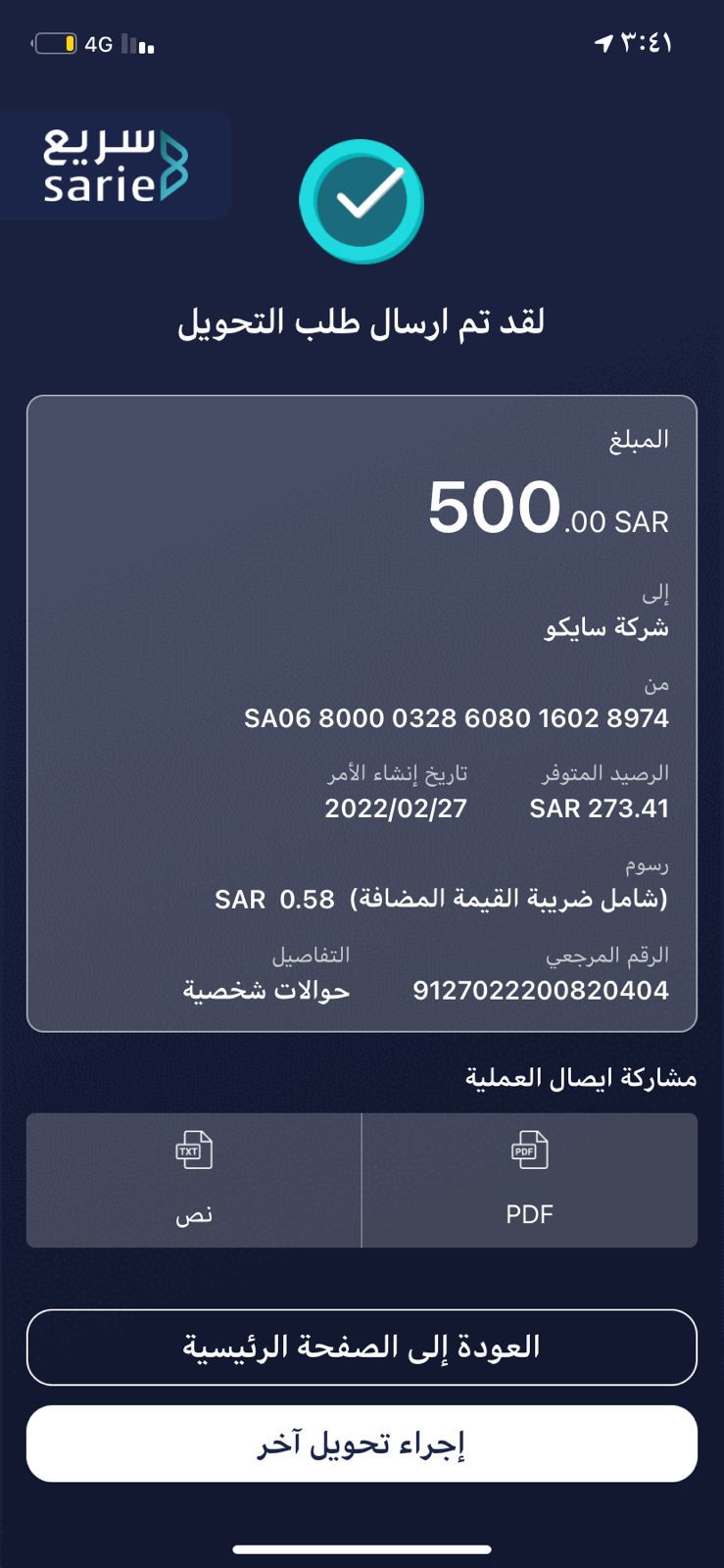Make another transfer (إجراء تحويل آخر)
Screen dimensions: 724x1568
[x=362, y=1444]
